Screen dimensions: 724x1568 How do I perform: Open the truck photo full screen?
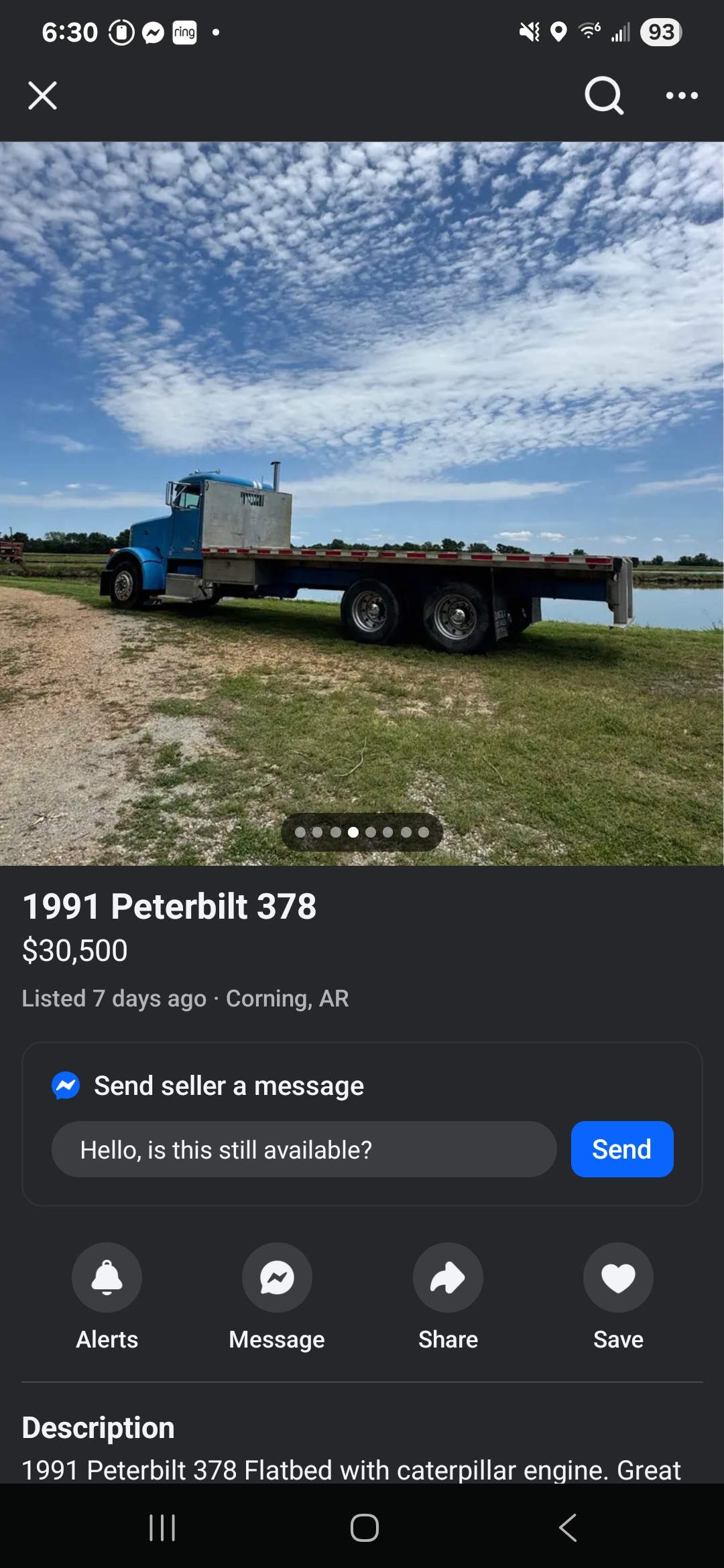click(362, 503)
